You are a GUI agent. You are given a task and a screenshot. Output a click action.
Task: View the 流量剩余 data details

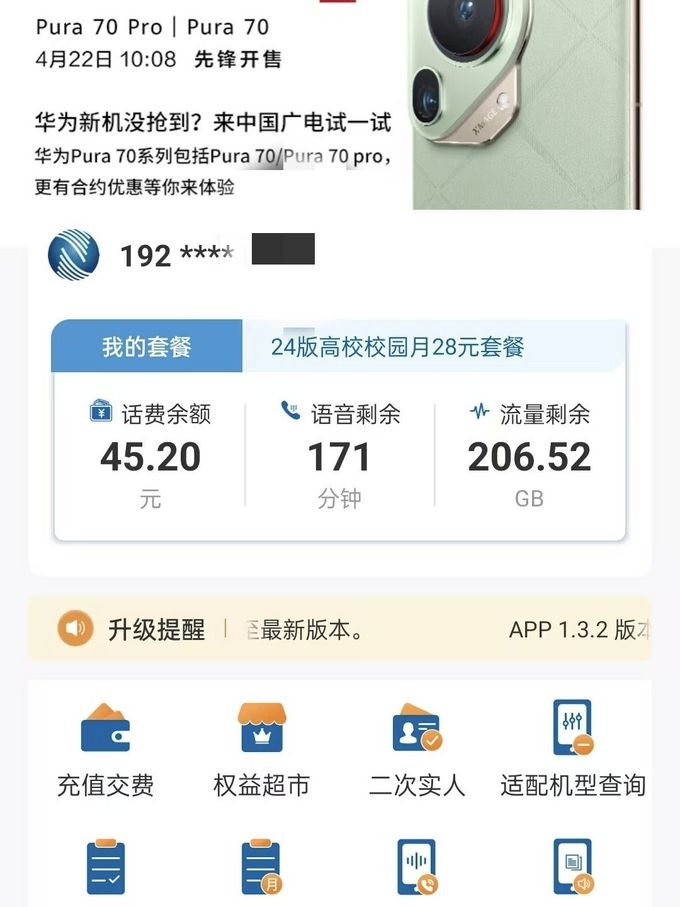click(529, 455)
